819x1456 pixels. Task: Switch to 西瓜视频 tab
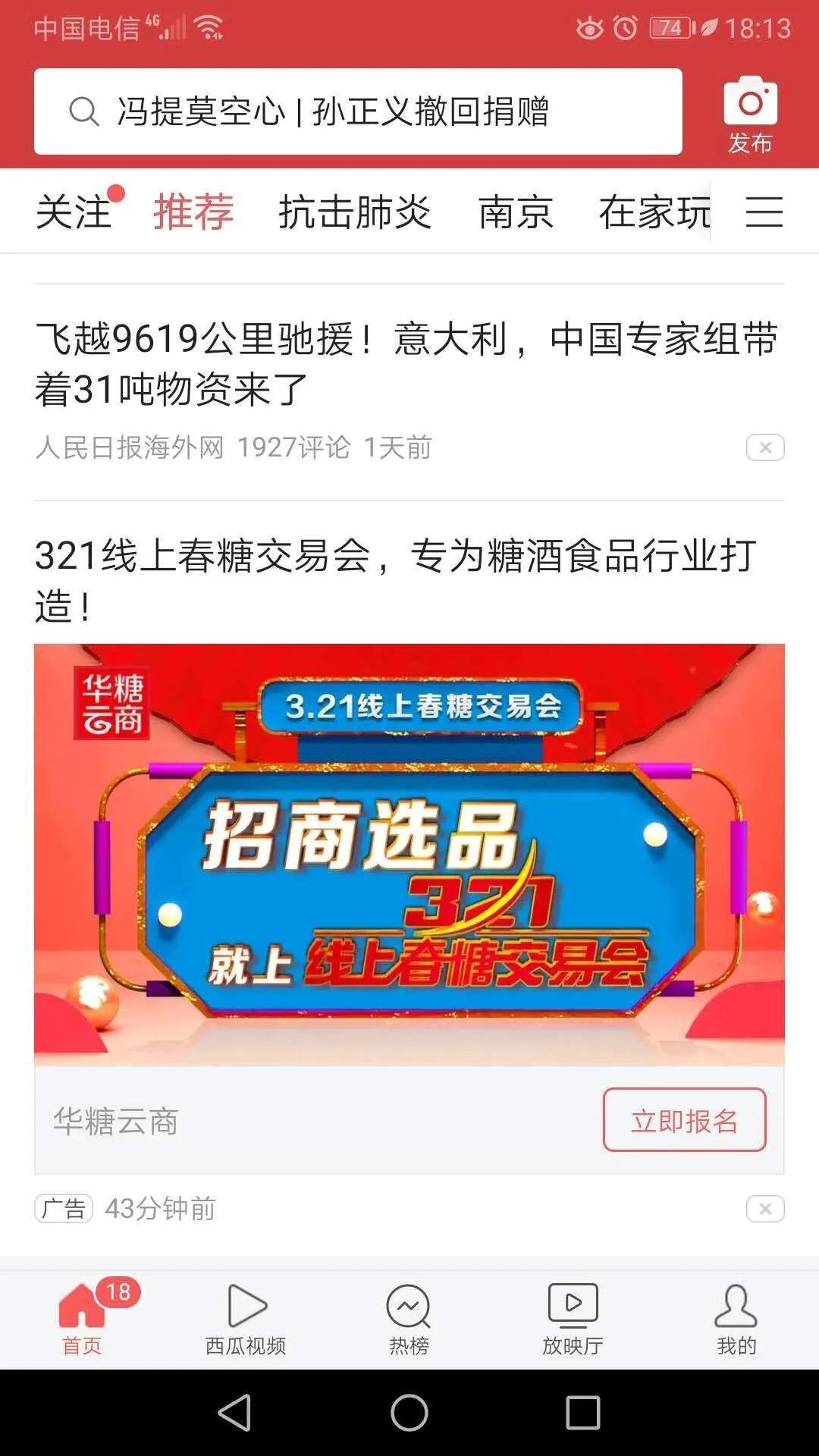246,1319
